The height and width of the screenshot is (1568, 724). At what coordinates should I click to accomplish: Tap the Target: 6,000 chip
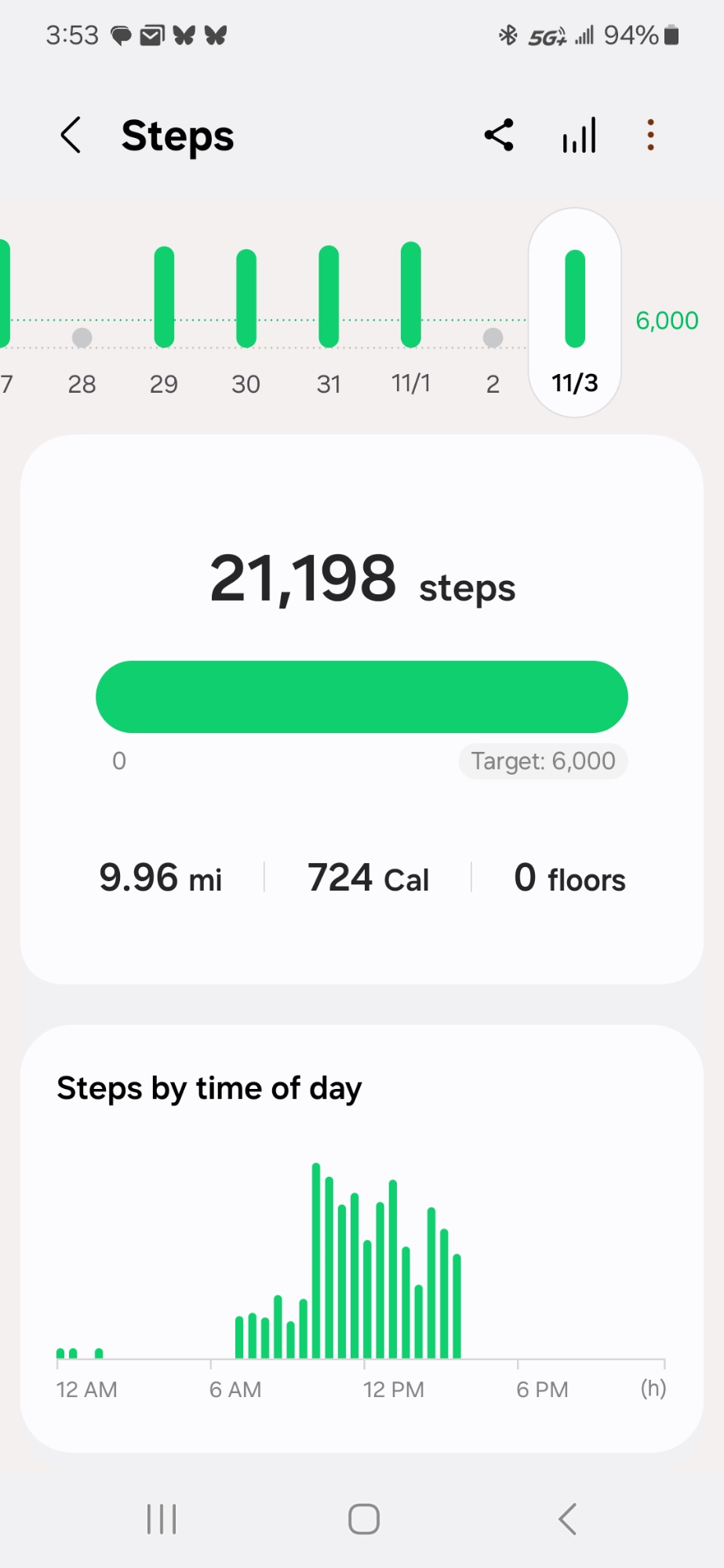click(543, 761)
